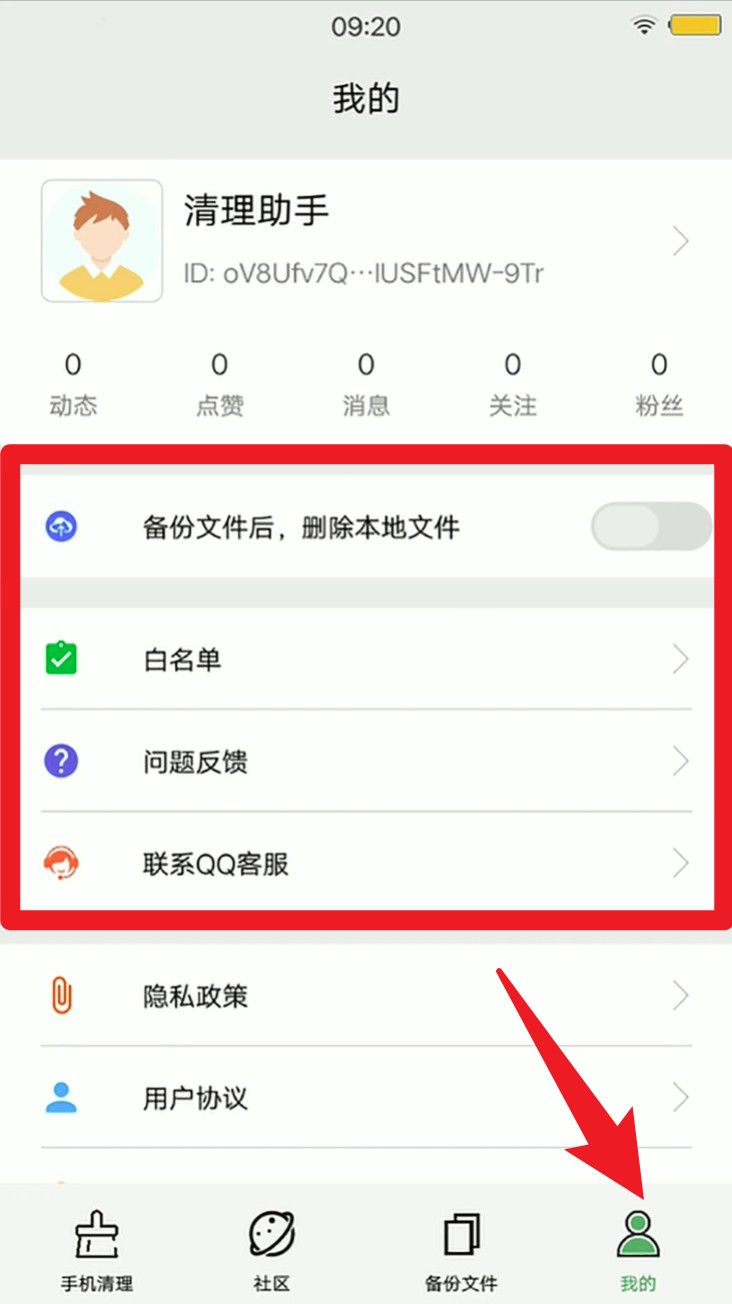Select the 我的 tab
The image size is (732, 1304).
point(638,1250)
